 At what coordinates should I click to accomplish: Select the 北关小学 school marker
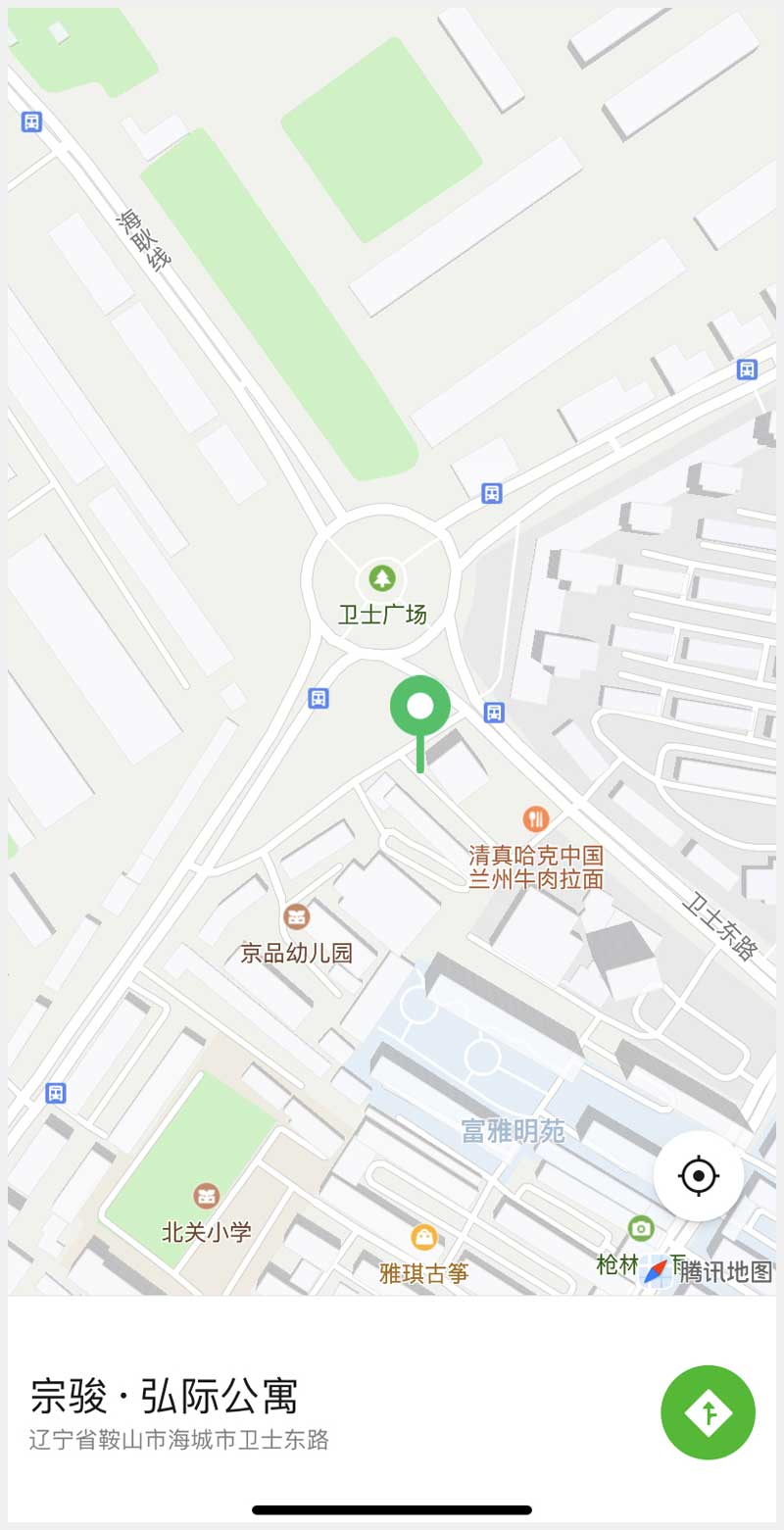coord(206,1196)
